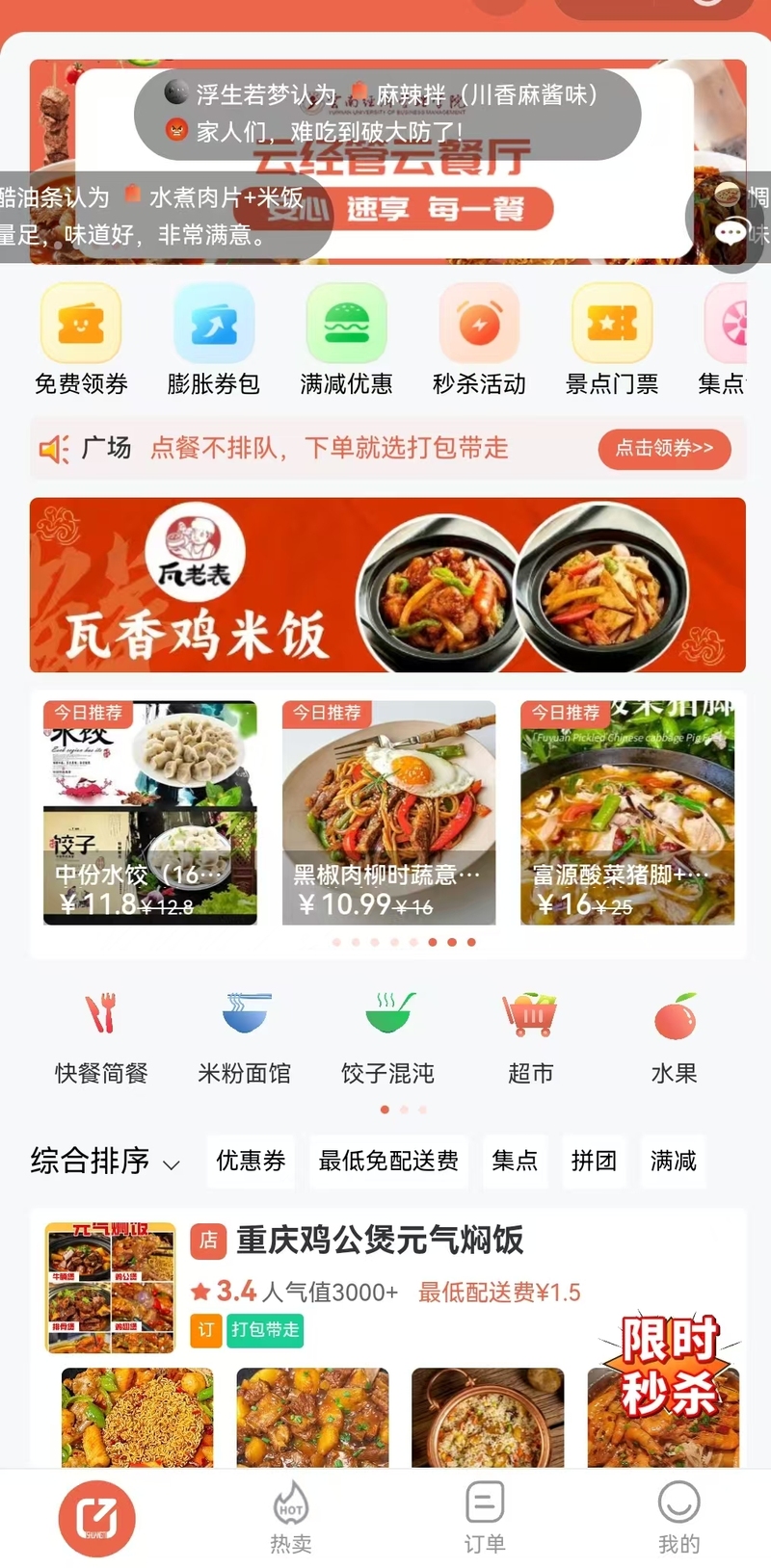Tap 点击领券 button in notice bar

pos(664,448)
